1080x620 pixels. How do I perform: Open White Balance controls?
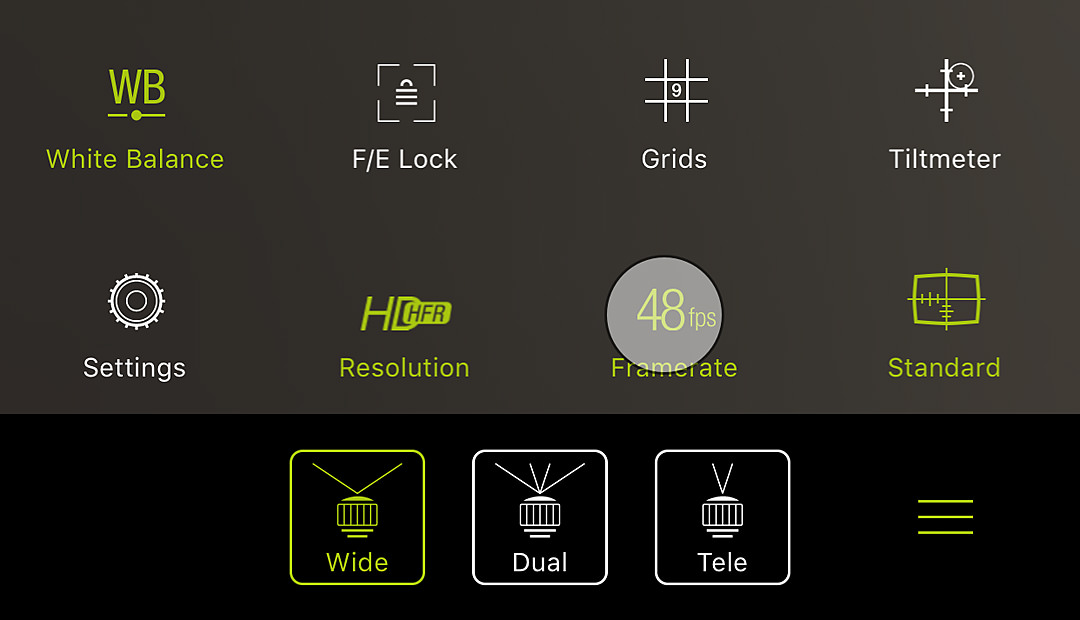[x=136, y=117]
